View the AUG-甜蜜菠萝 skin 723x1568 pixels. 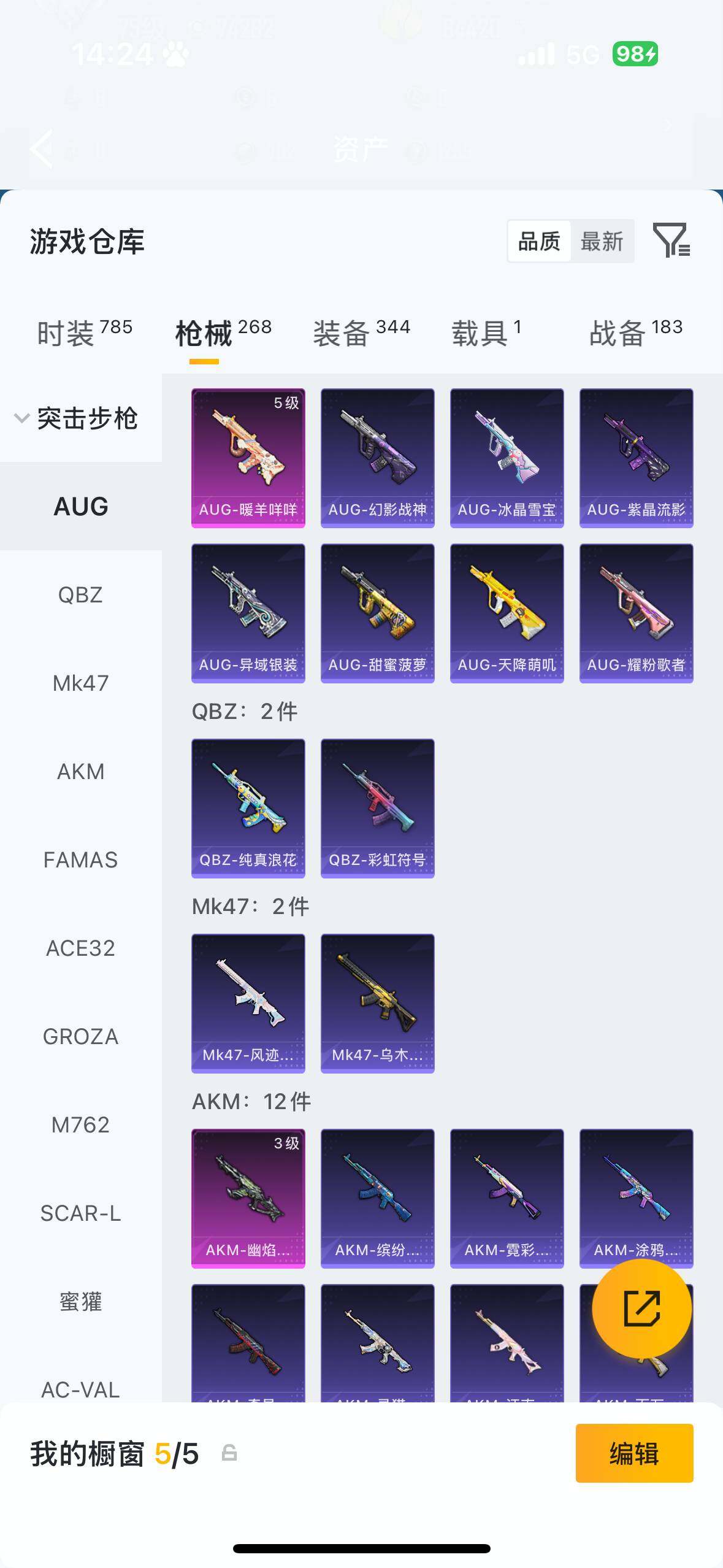(377, 613)
